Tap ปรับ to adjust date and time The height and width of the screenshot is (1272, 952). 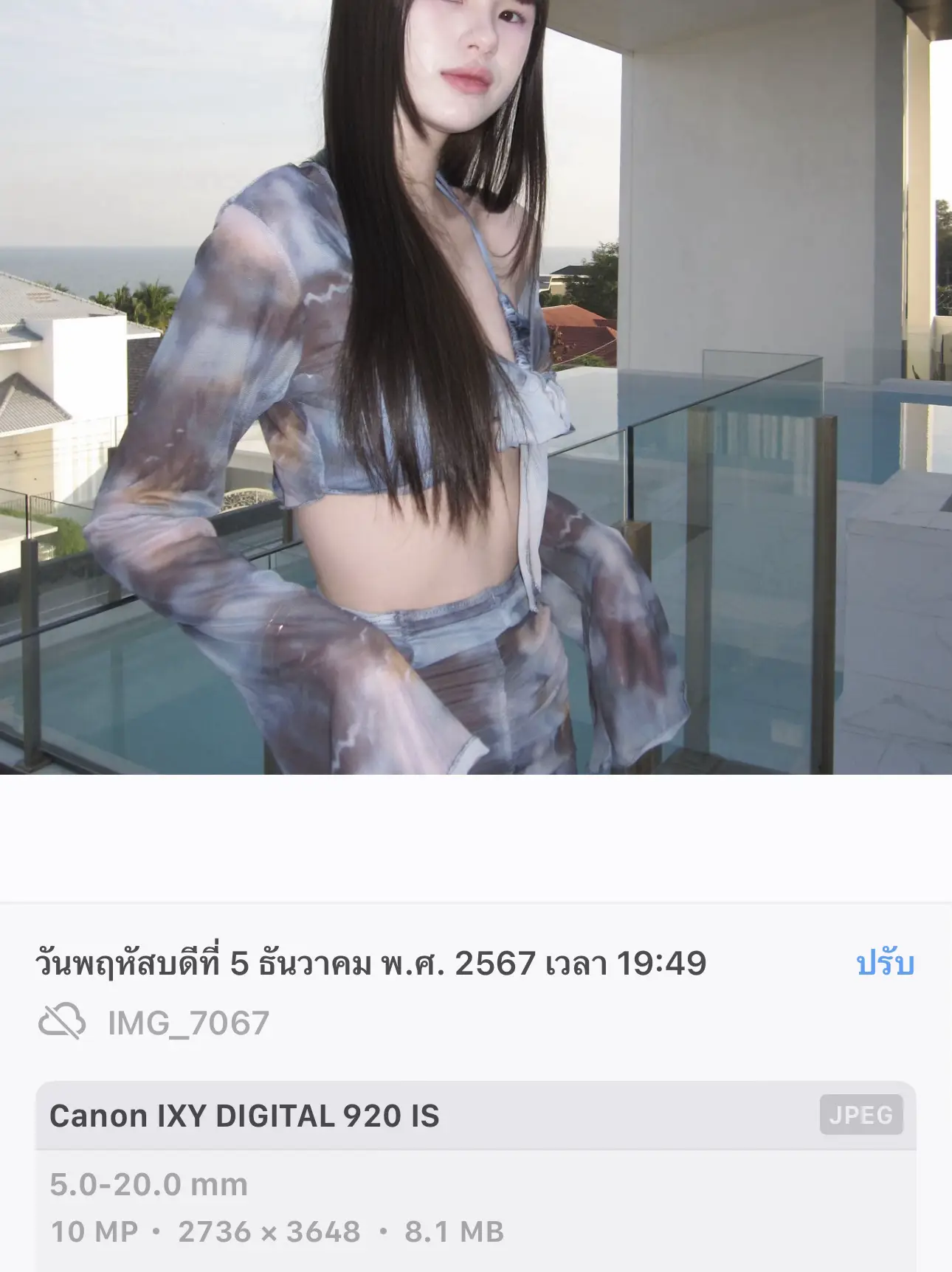coord(885,964)
